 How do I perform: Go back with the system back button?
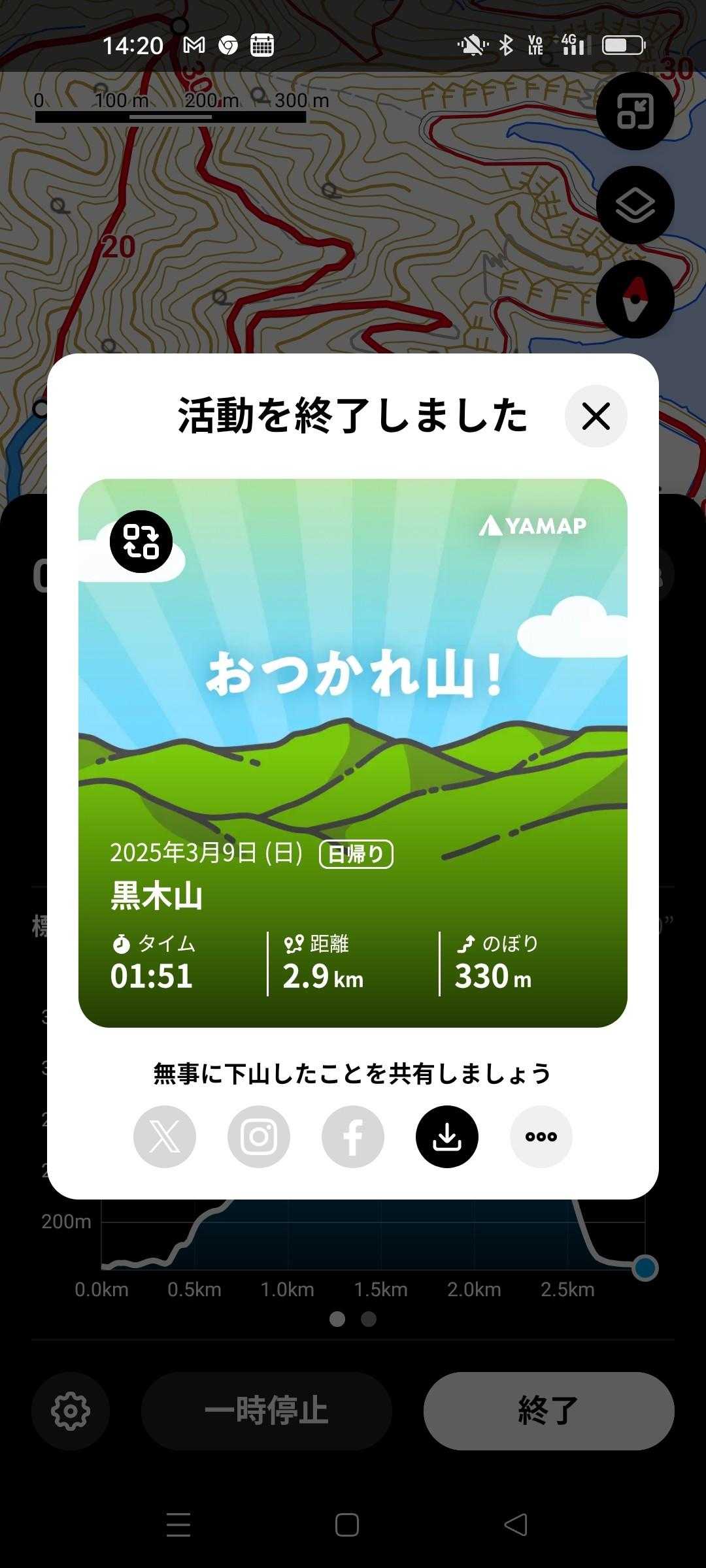click(x=516, y=1525)
